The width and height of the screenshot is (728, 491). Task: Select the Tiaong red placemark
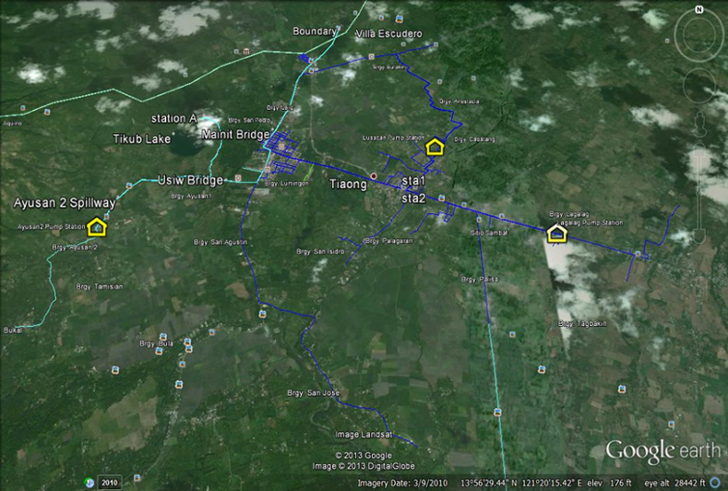[x=374, y=176]
